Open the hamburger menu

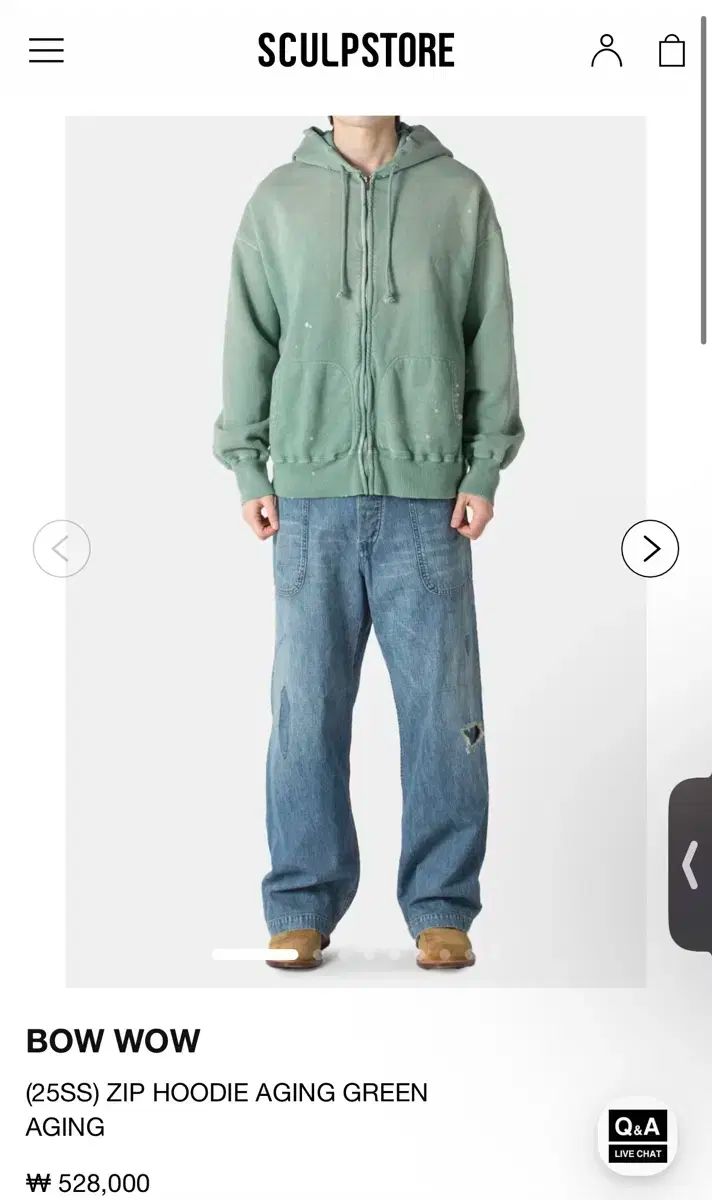(46, 50)
